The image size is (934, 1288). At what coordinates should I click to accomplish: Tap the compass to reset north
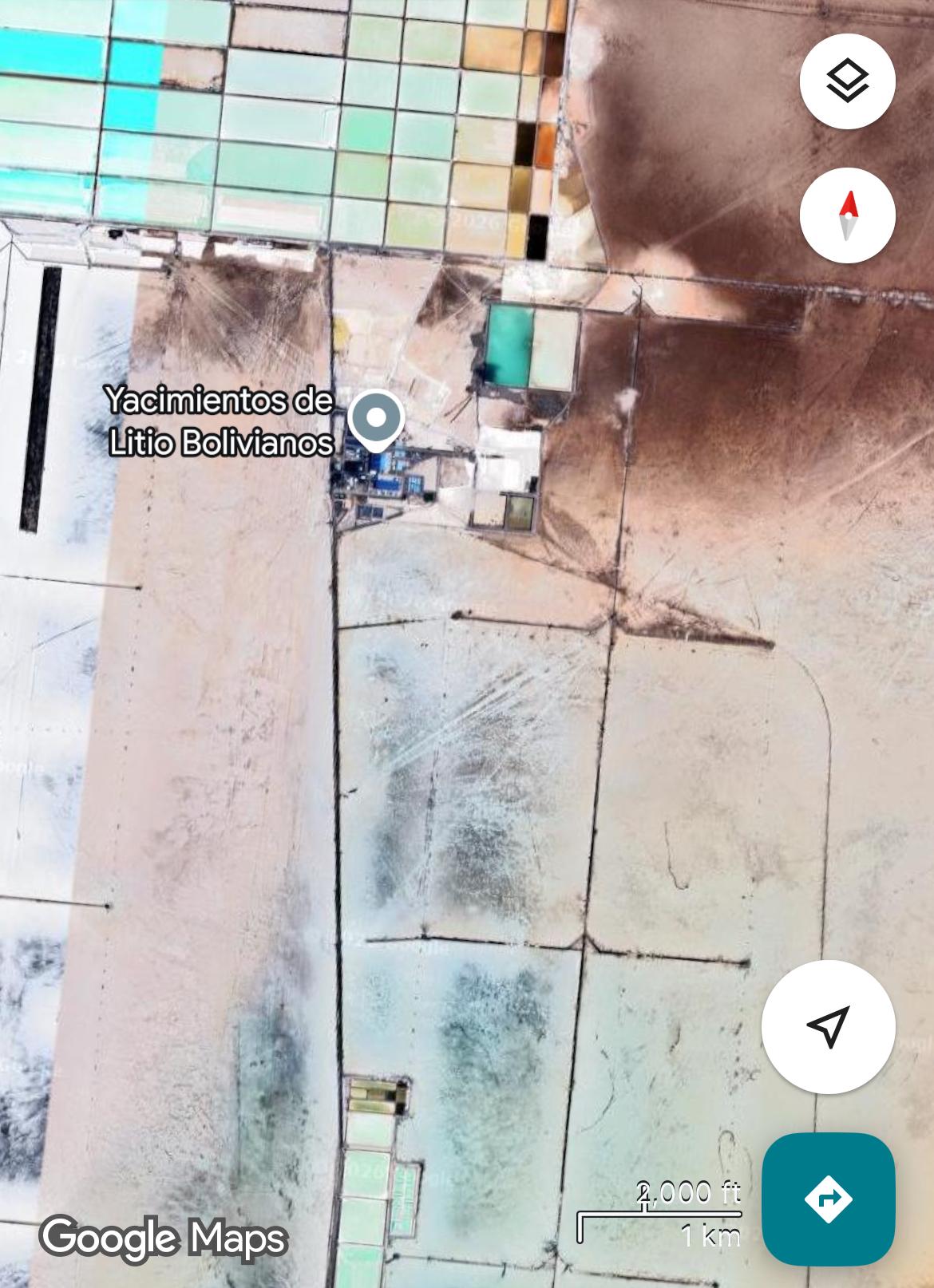[847, 215]
